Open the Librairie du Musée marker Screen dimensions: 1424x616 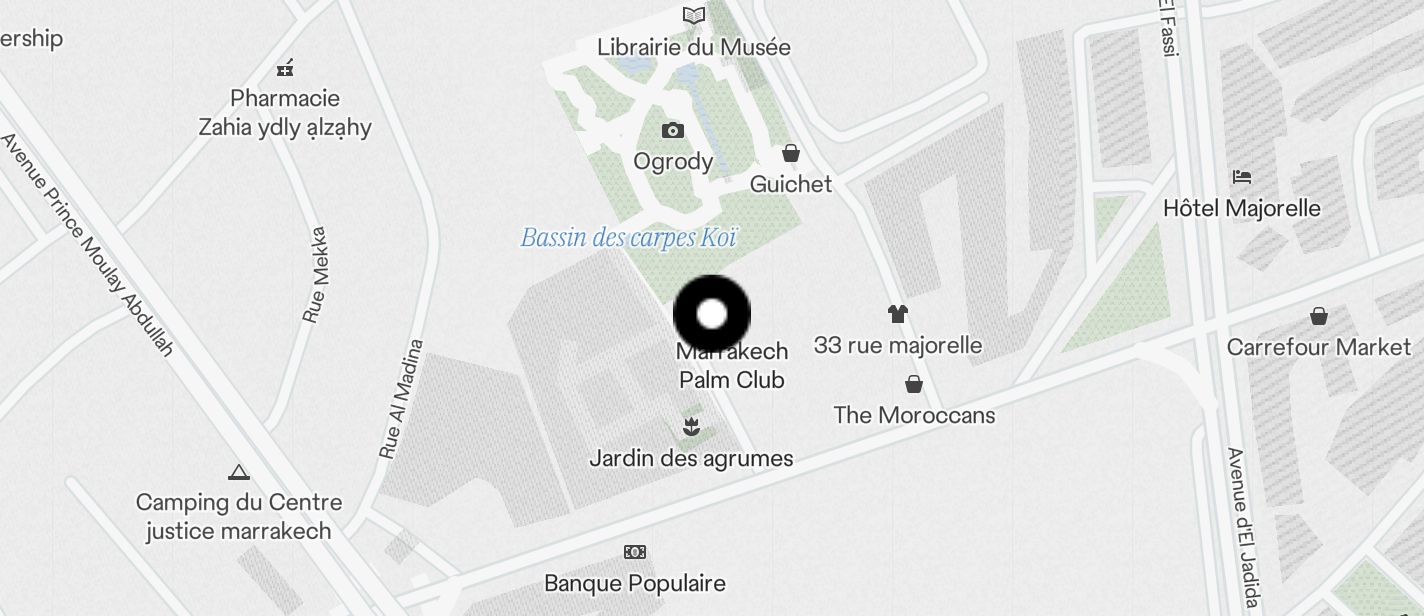(x=694, y=16)
